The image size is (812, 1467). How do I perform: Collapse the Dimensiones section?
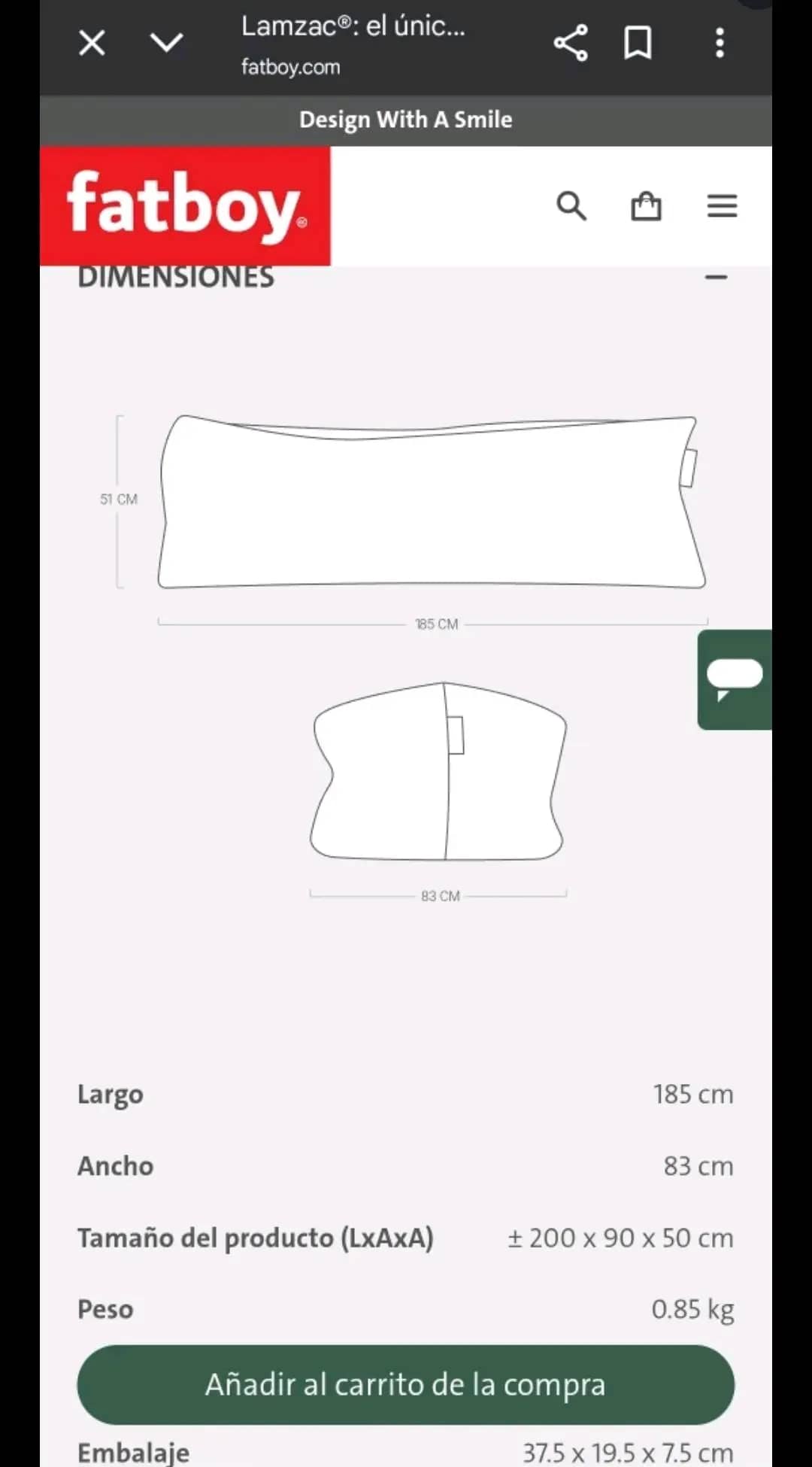tap(716, 278)
